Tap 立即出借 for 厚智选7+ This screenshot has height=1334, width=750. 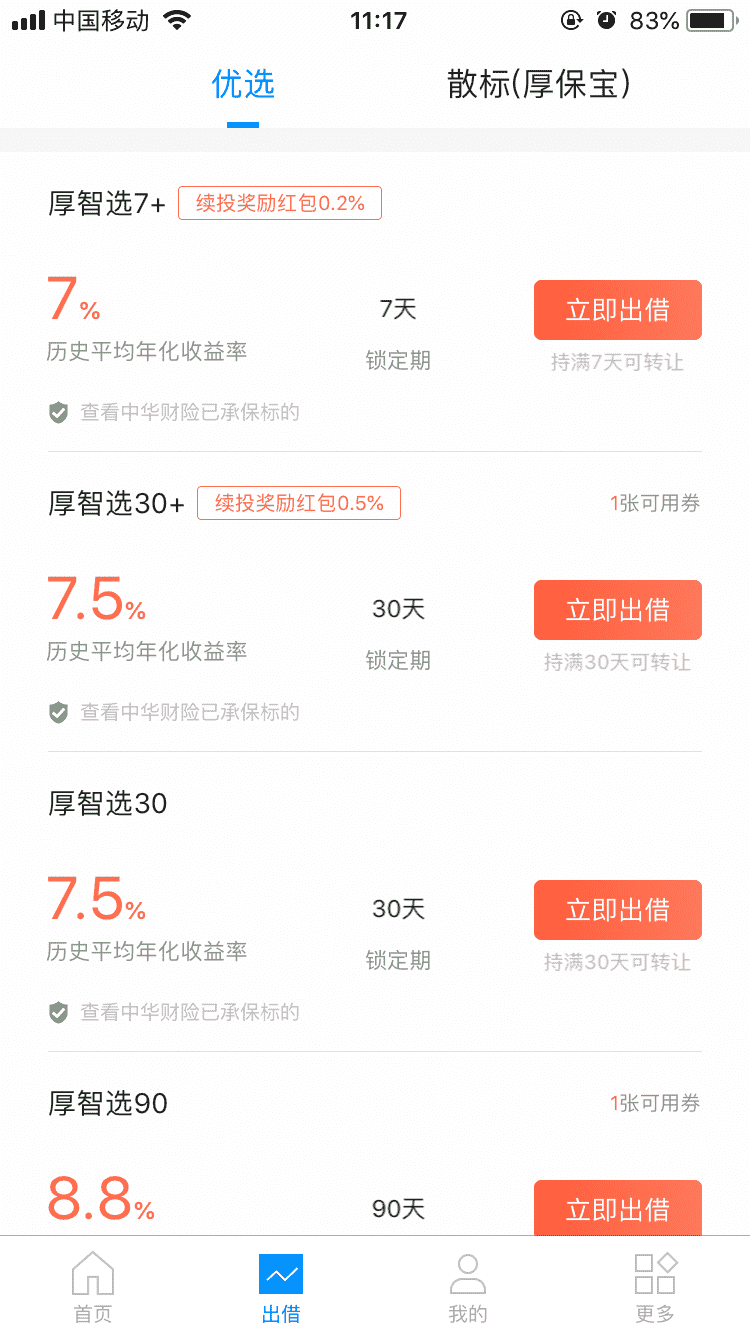[x=618, y=310]
